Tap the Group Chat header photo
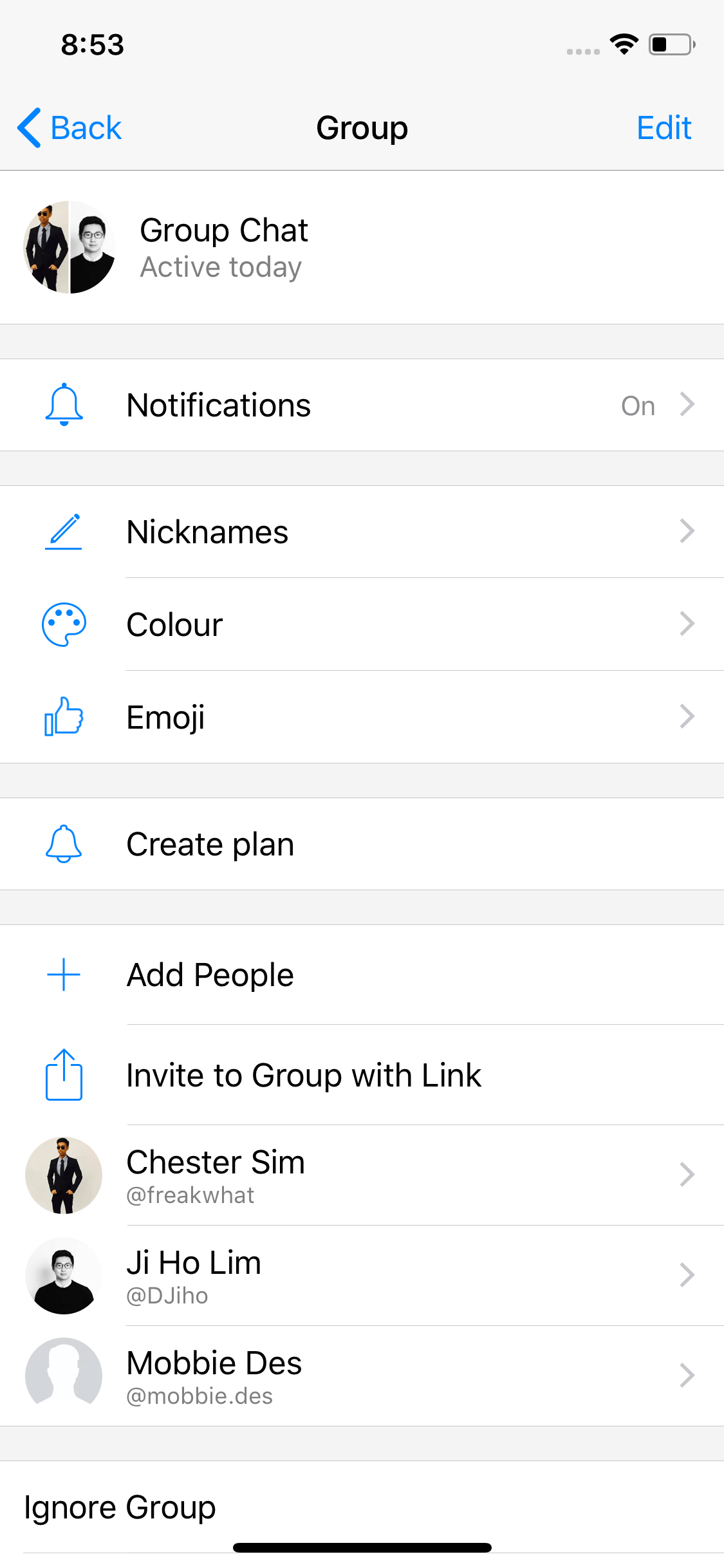The image size is (724, 1568). pyautogui.click(x=70, y=247)
